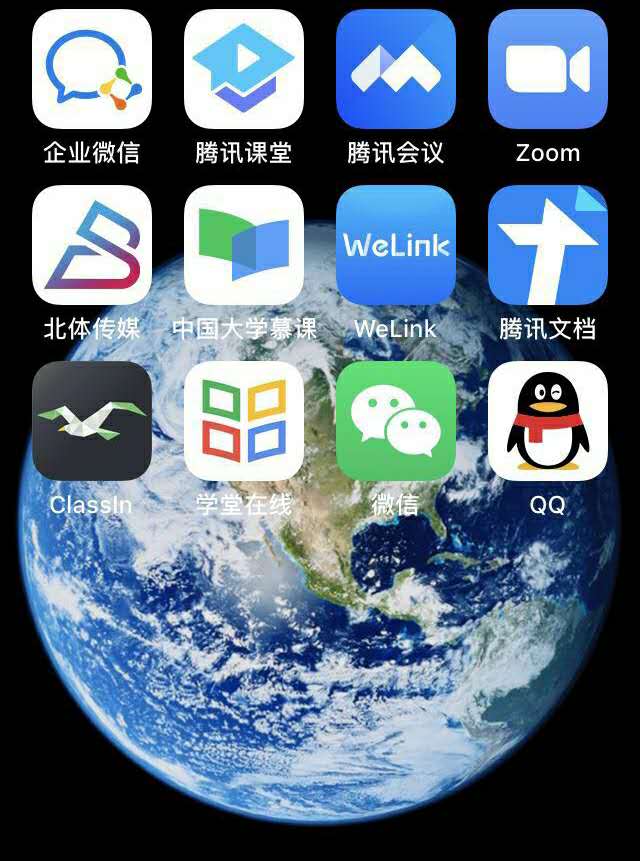Open 腾讯文档 app

point(548,245)
